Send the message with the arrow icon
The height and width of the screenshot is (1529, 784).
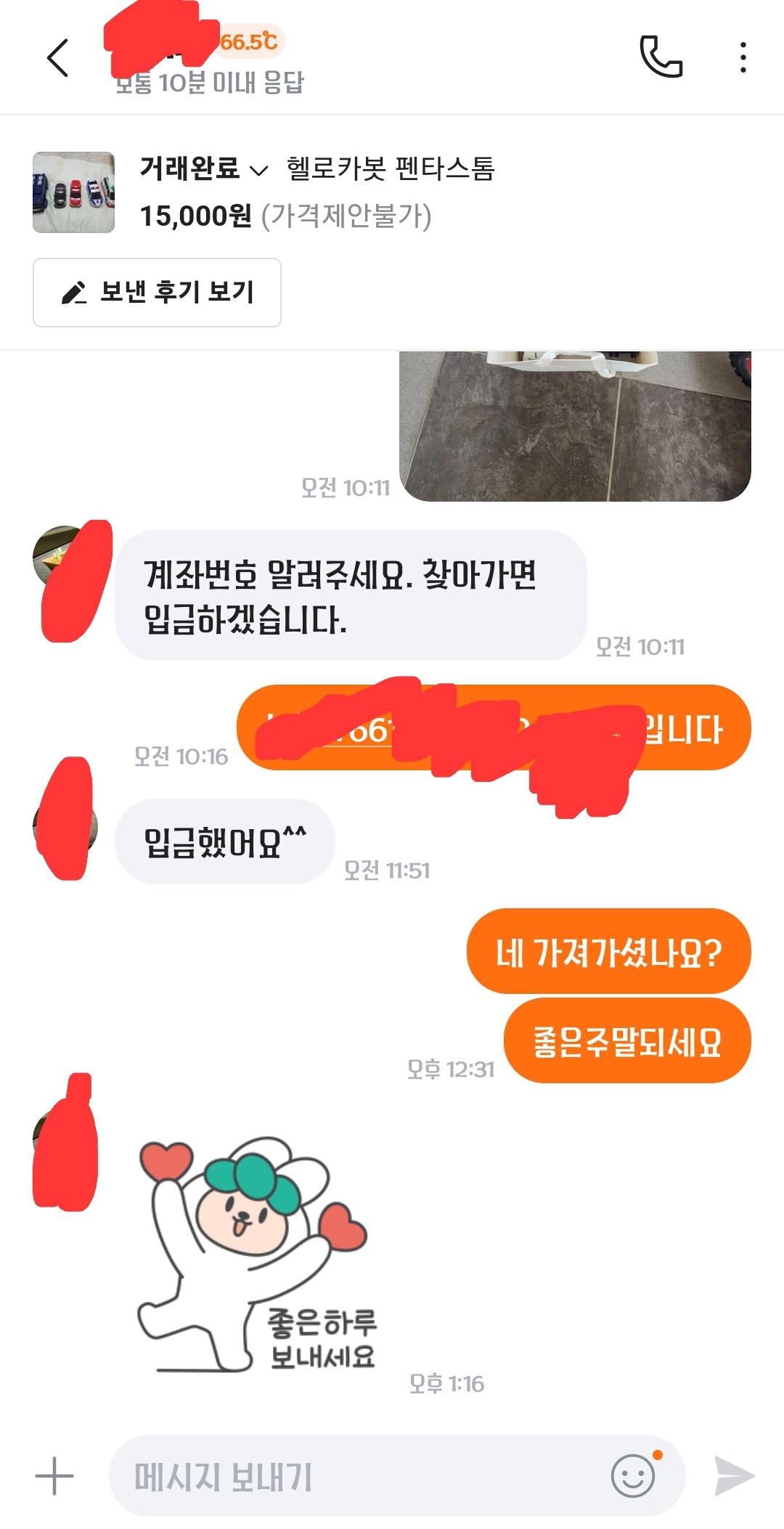click(x=734, y=1476)
